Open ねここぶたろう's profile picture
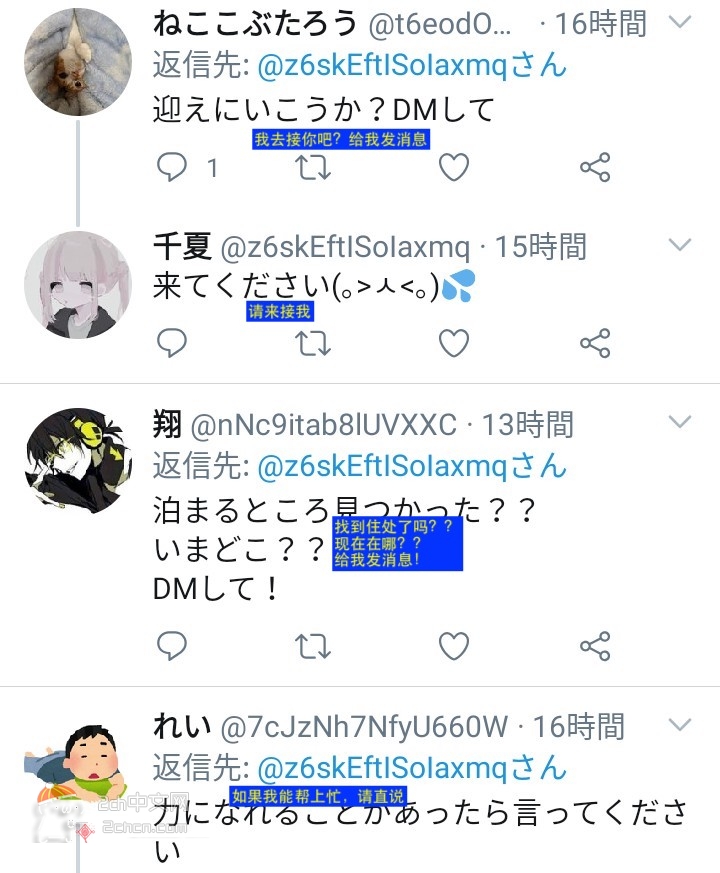 pyautogui.click(x=77, y=63)
